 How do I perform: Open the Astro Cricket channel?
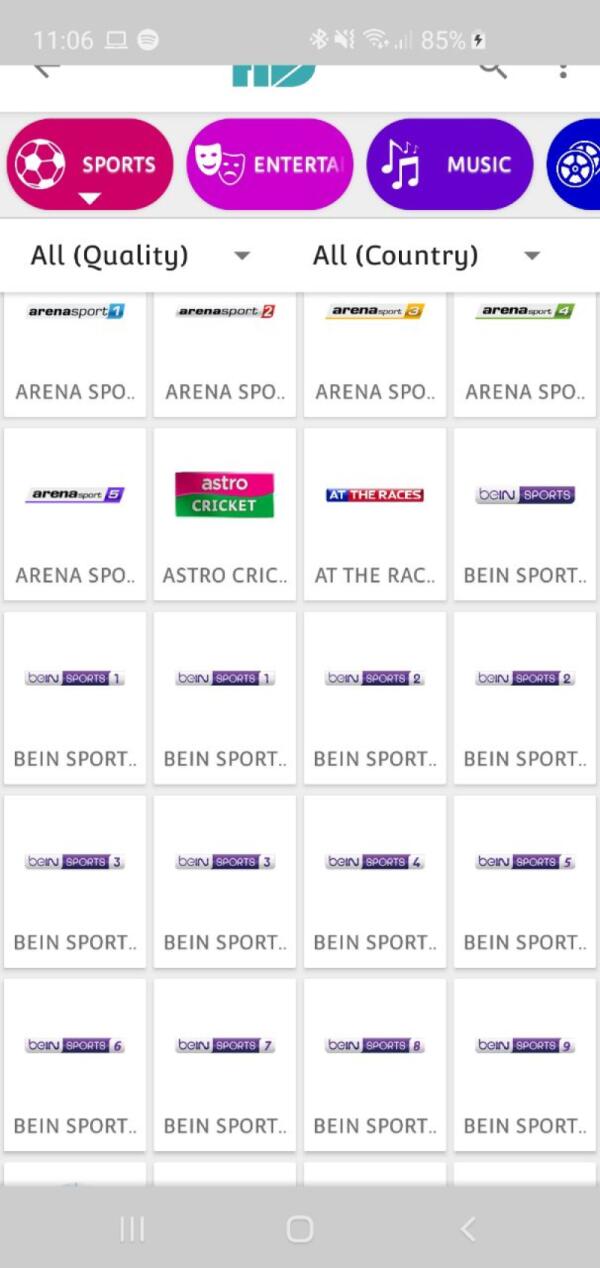click(225, 515)
